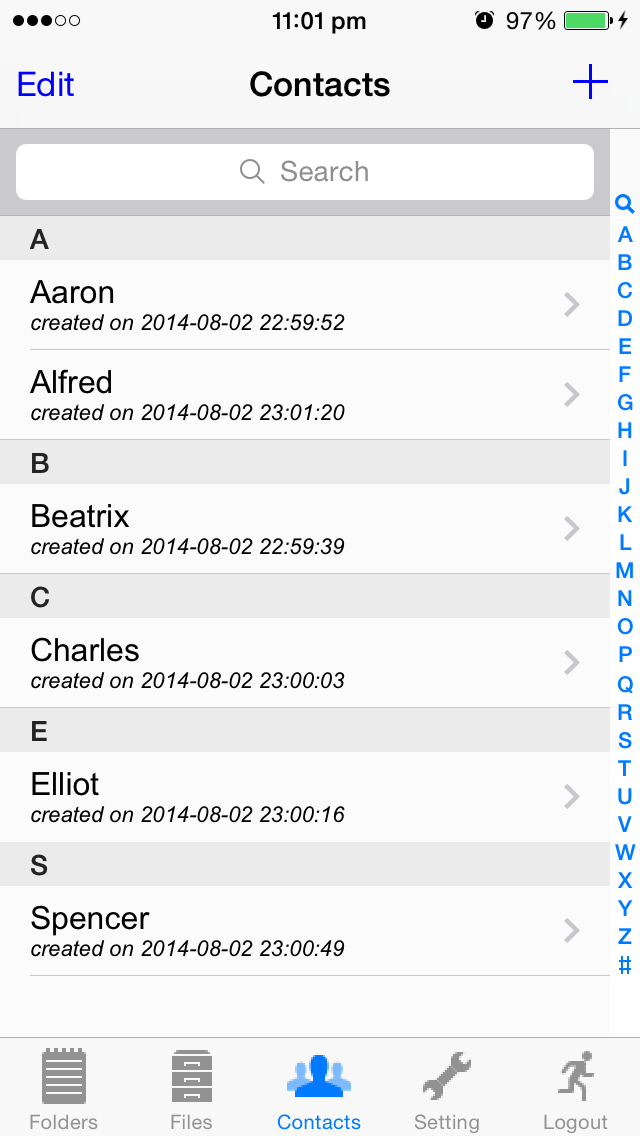Focus the Search field
The width and height of the screenshot is (640, 1136).
click(x=304, y=172)
